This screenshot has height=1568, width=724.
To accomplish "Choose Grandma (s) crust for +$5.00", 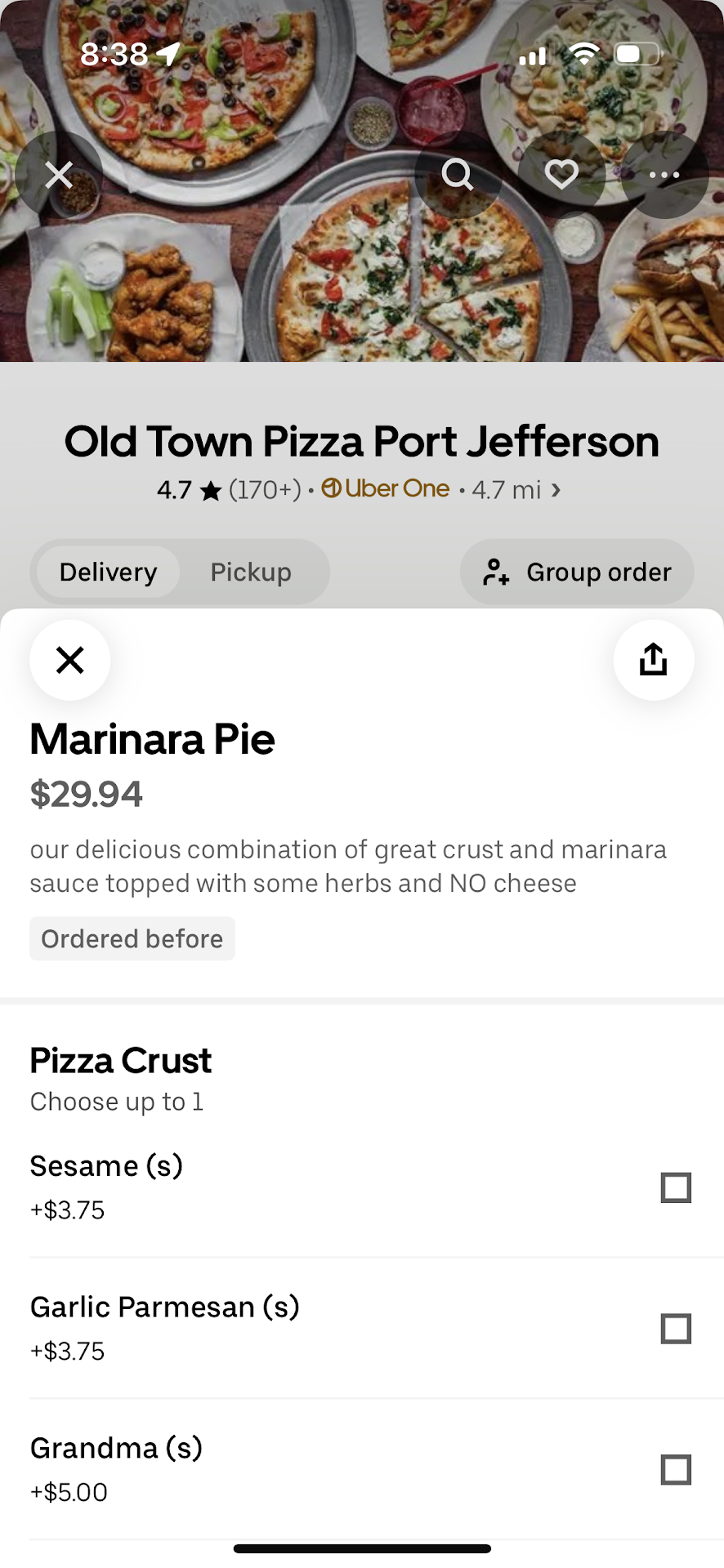I will (x=676, y=1470).
